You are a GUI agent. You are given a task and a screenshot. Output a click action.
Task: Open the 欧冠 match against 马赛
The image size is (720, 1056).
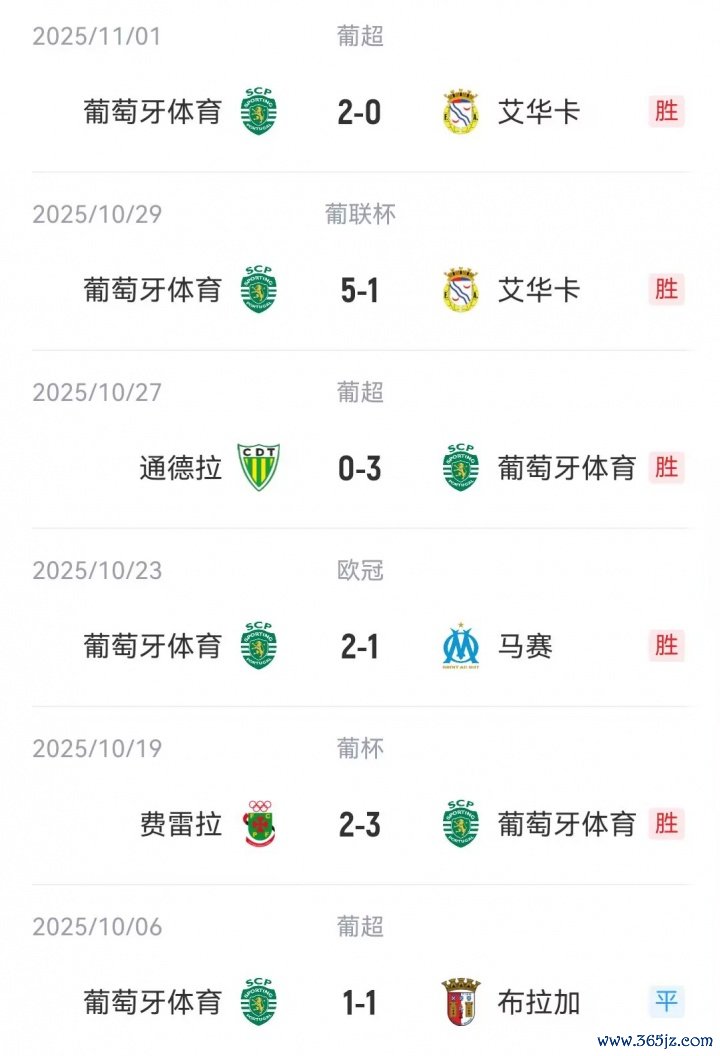click(x=360, y=646)
